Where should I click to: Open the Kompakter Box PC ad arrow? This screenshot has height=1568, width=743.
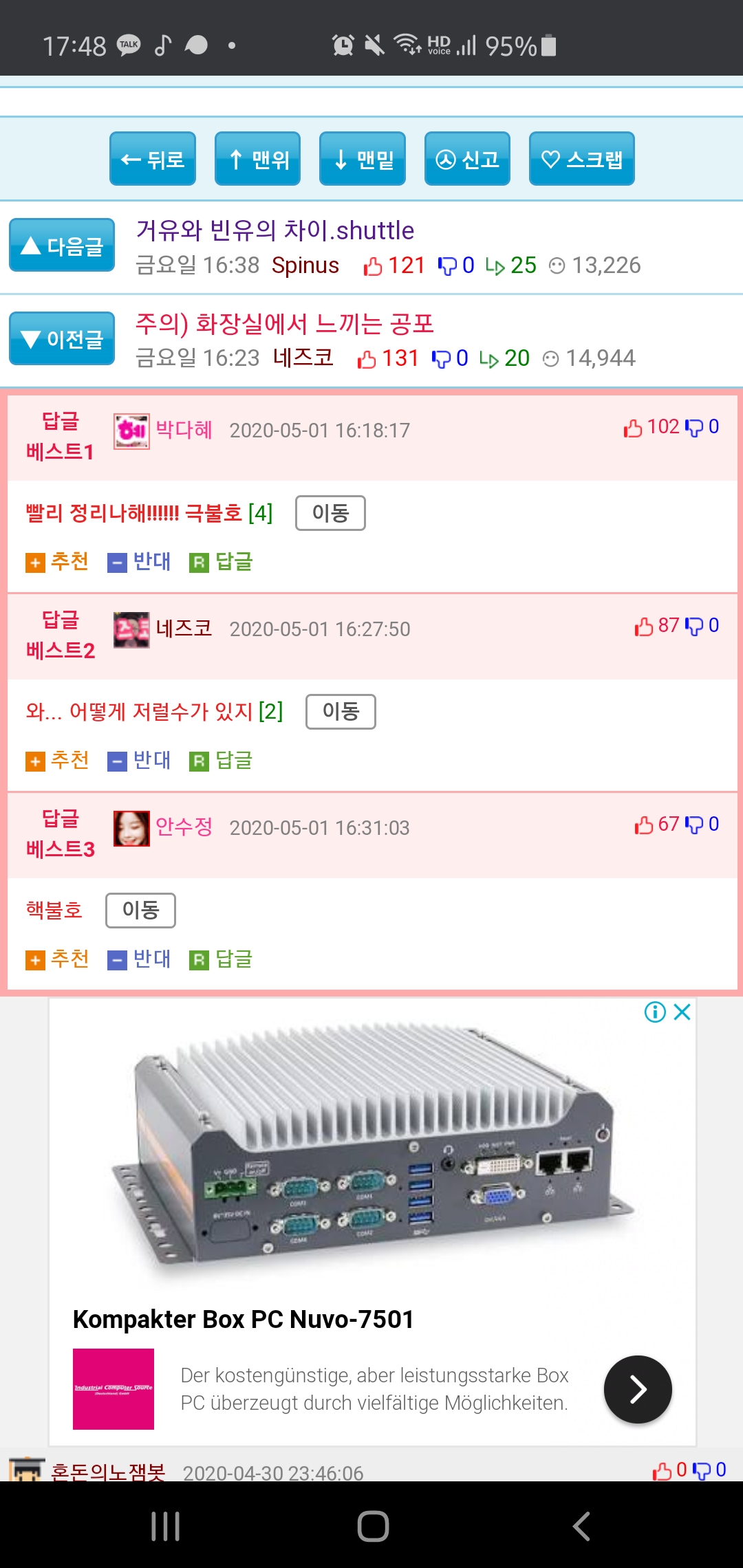[x=638, y=1389]
